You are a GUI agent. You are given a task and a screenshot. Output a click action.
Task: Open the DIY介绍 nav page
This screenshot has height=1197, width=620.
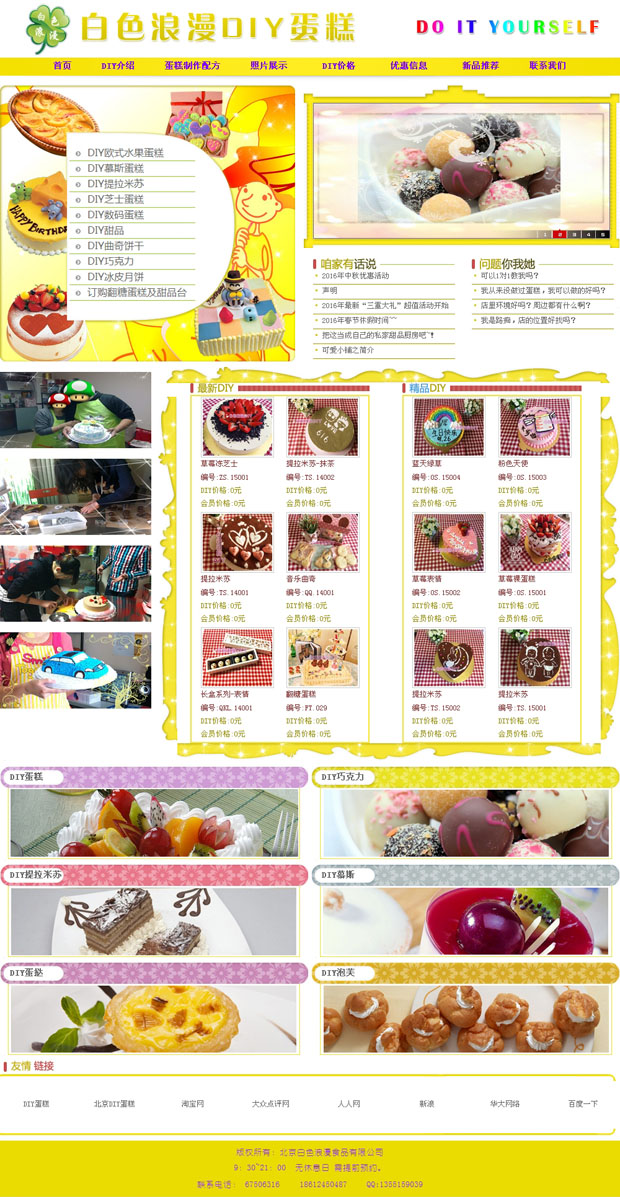118,66
